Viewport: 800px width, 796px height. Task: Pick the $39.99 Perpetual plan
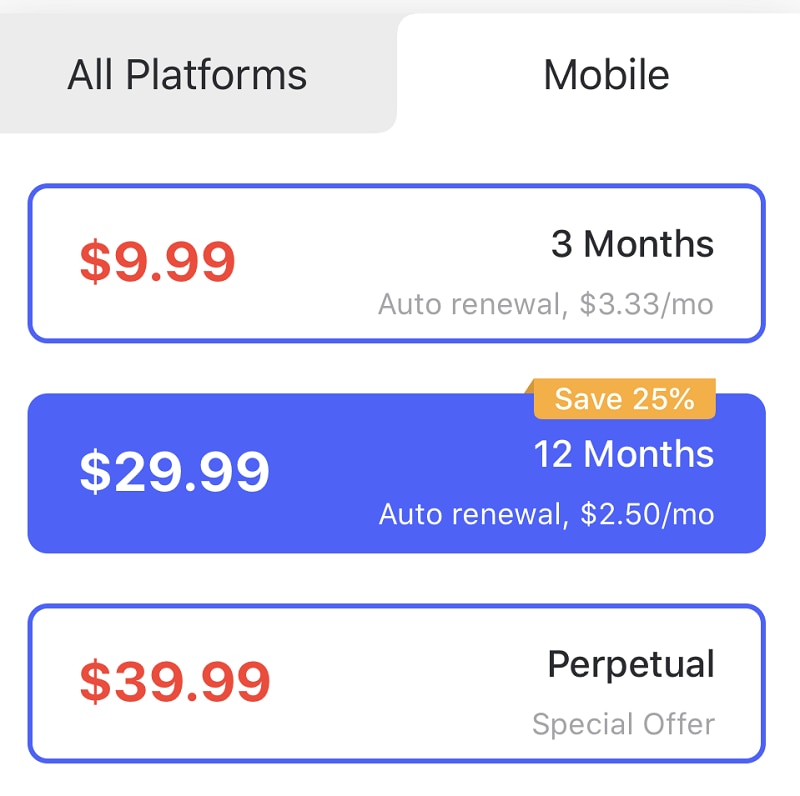coord(396,683)
